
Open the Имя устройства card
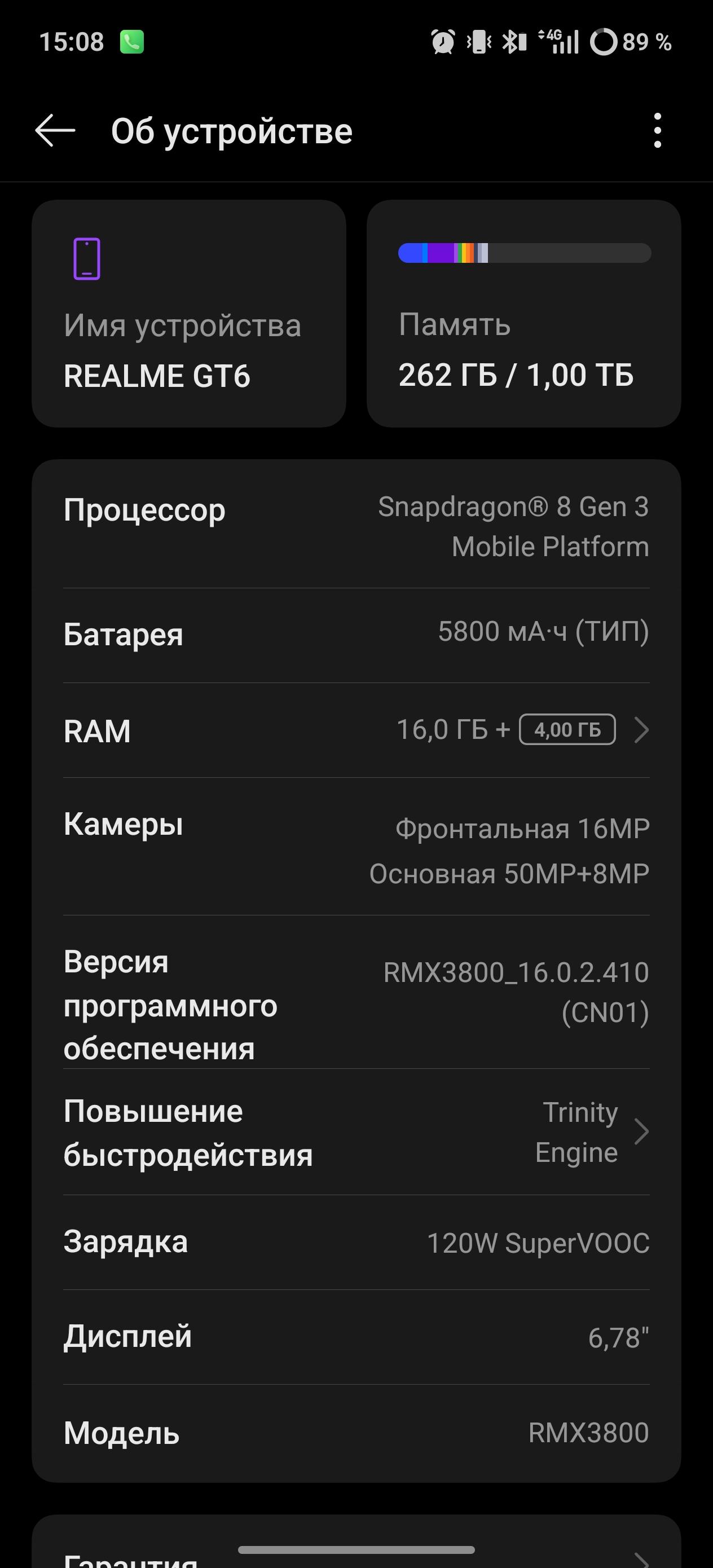point(189,314)
